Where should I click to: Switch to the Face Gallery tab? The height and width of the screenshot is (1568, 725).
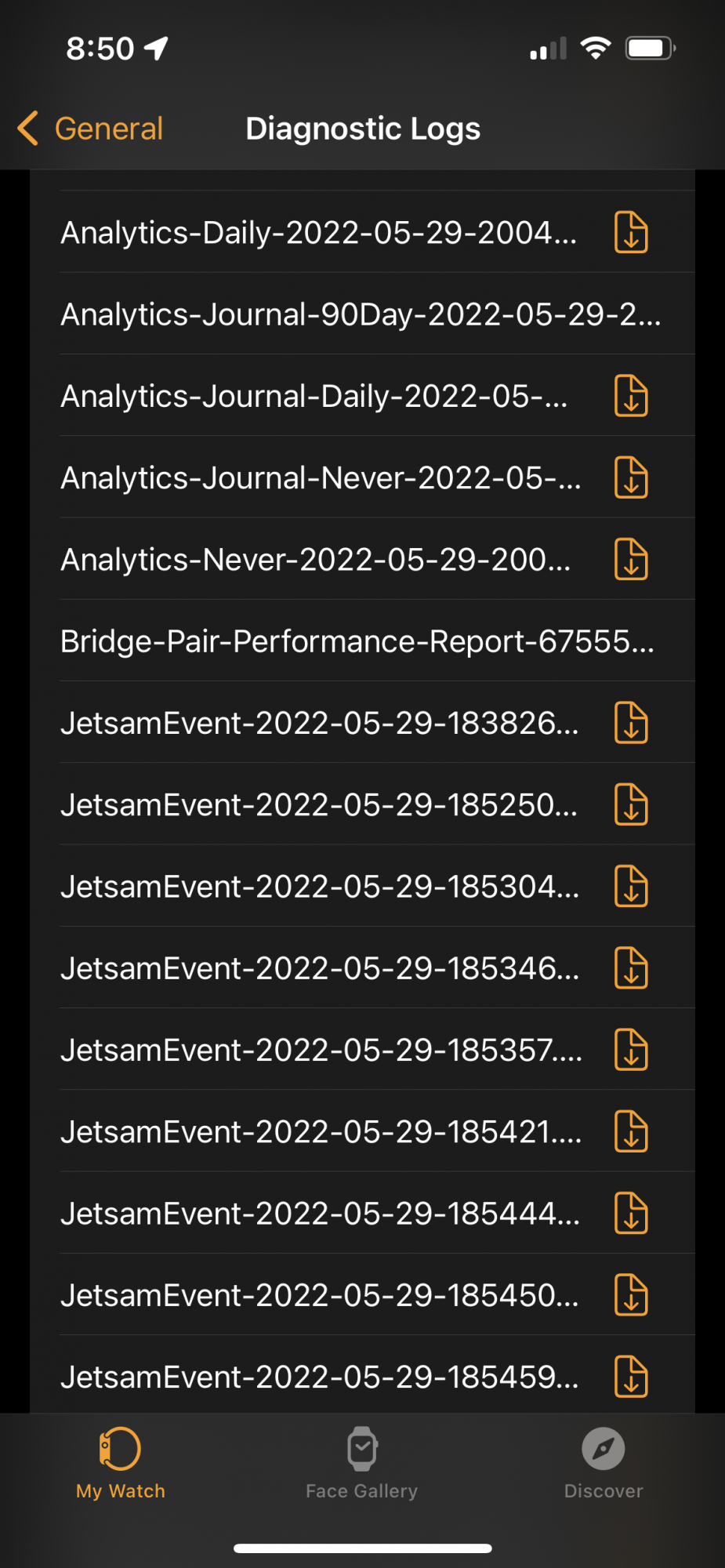[x=361, y=1463]
